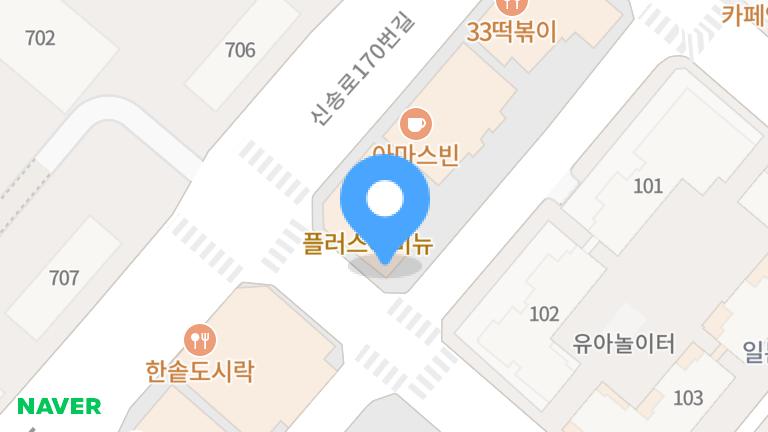Viewport: 768px width, 432px height.
Task: Open the 아마스빈 cafe marker
Action: tap(414, 125)
